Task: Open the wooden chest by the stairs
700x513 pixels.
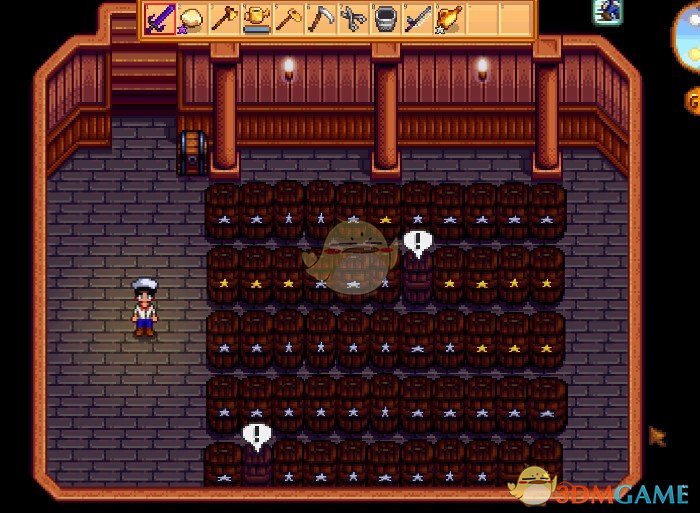Action: click(191, 152)
